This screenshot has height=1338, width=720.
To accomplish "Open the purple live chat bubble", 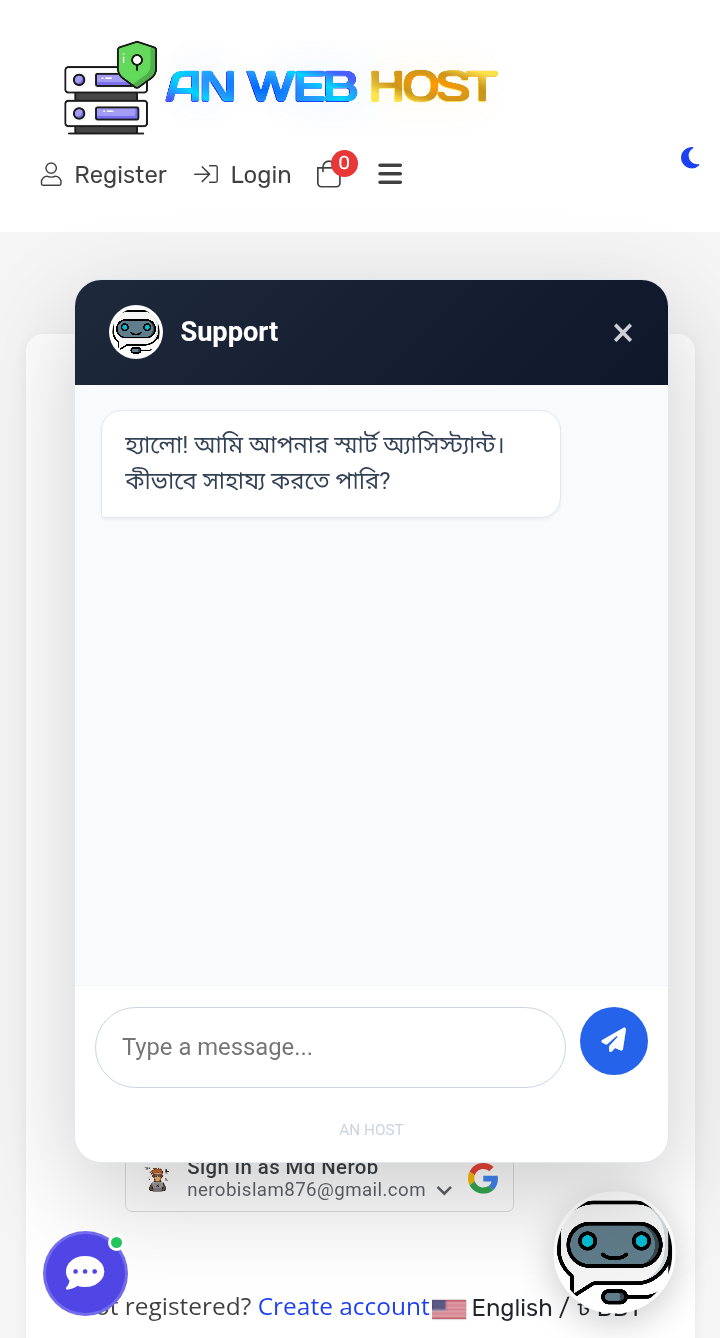I will (85, 1273).
